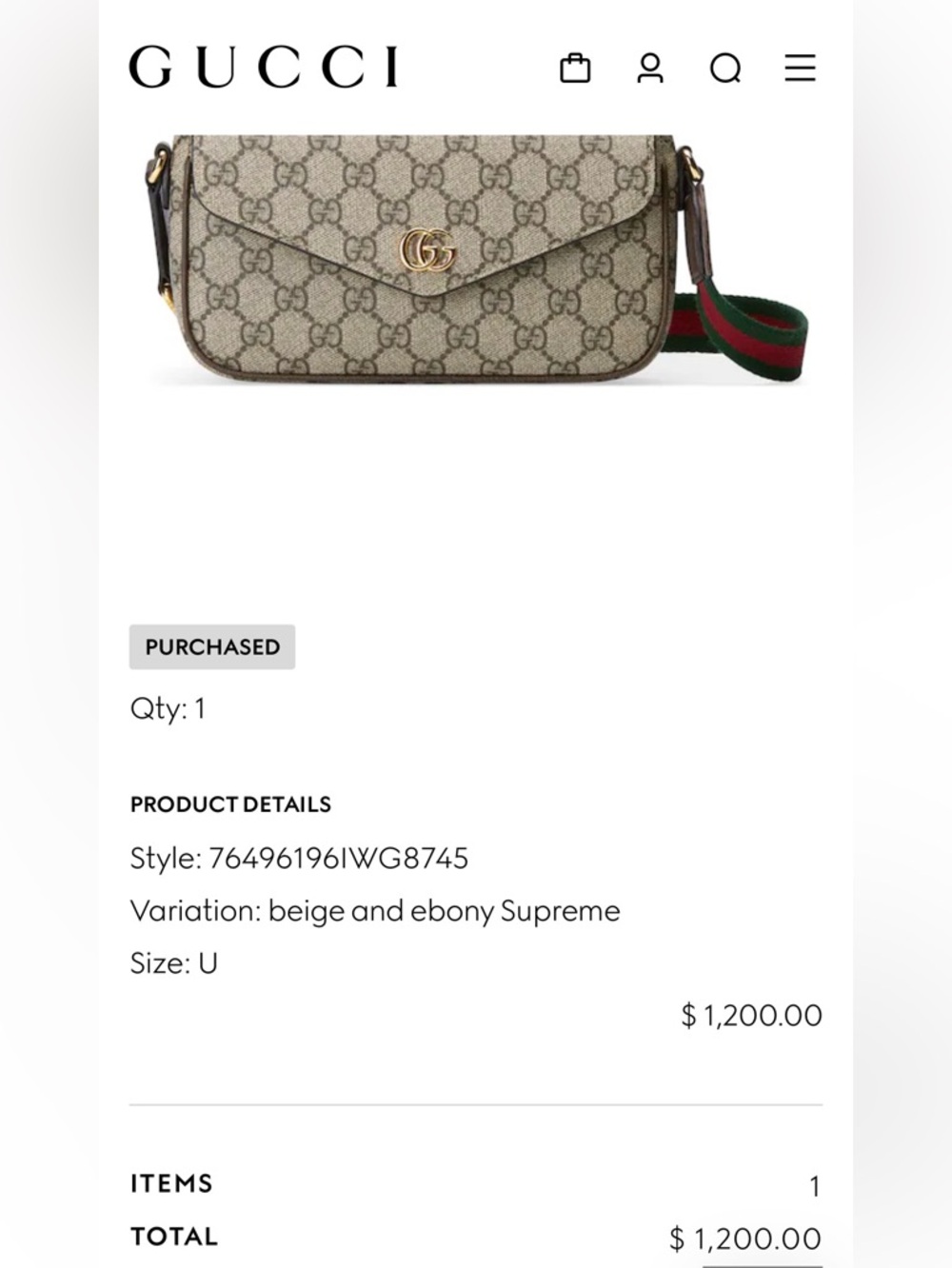Click the Size: U selector

pos(173,962)
